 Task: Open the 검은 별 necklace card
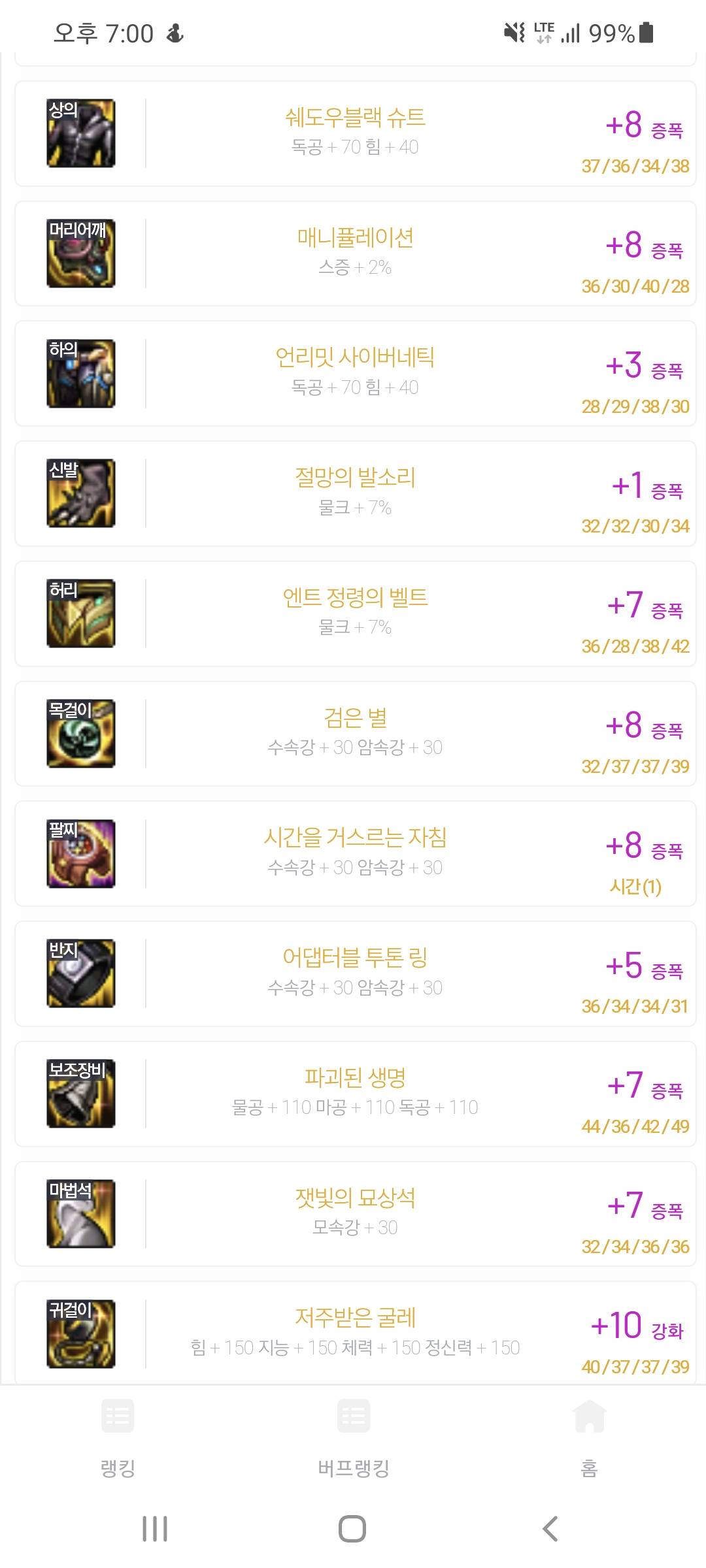coord(355,733)
